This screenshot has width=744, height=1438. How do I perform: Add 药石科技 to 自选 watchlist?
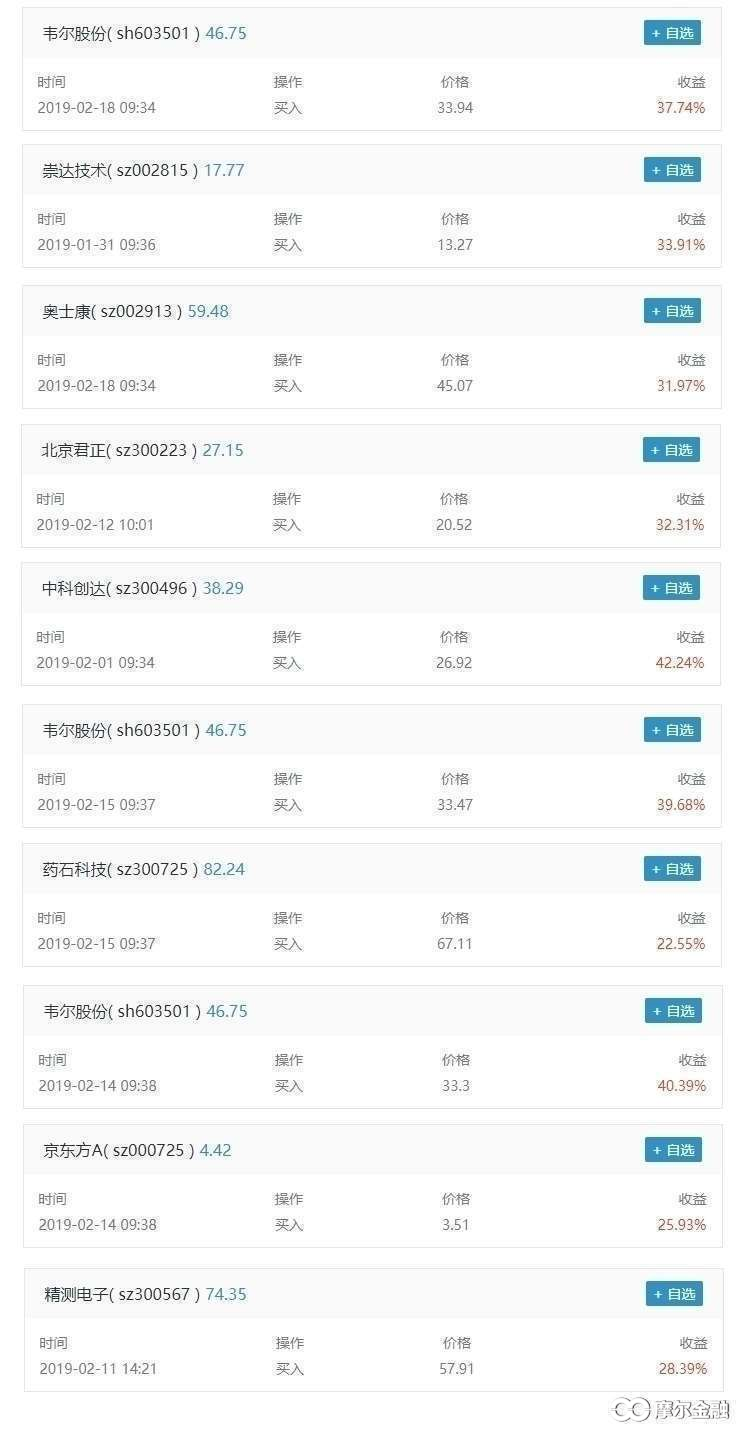(672, 869)
